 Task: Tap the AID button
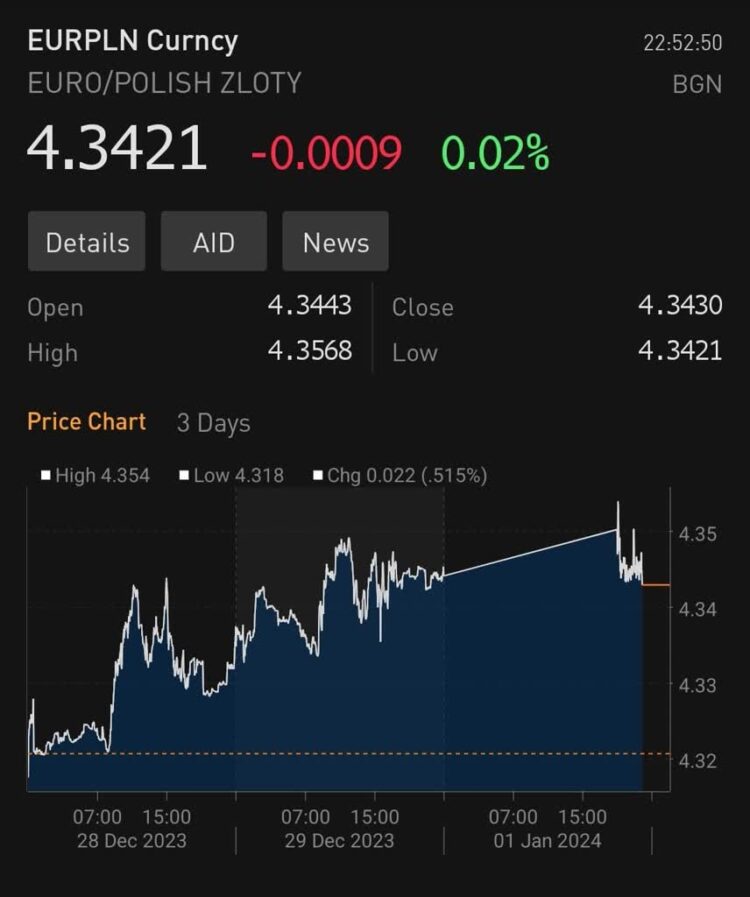(x=214, y=242)
